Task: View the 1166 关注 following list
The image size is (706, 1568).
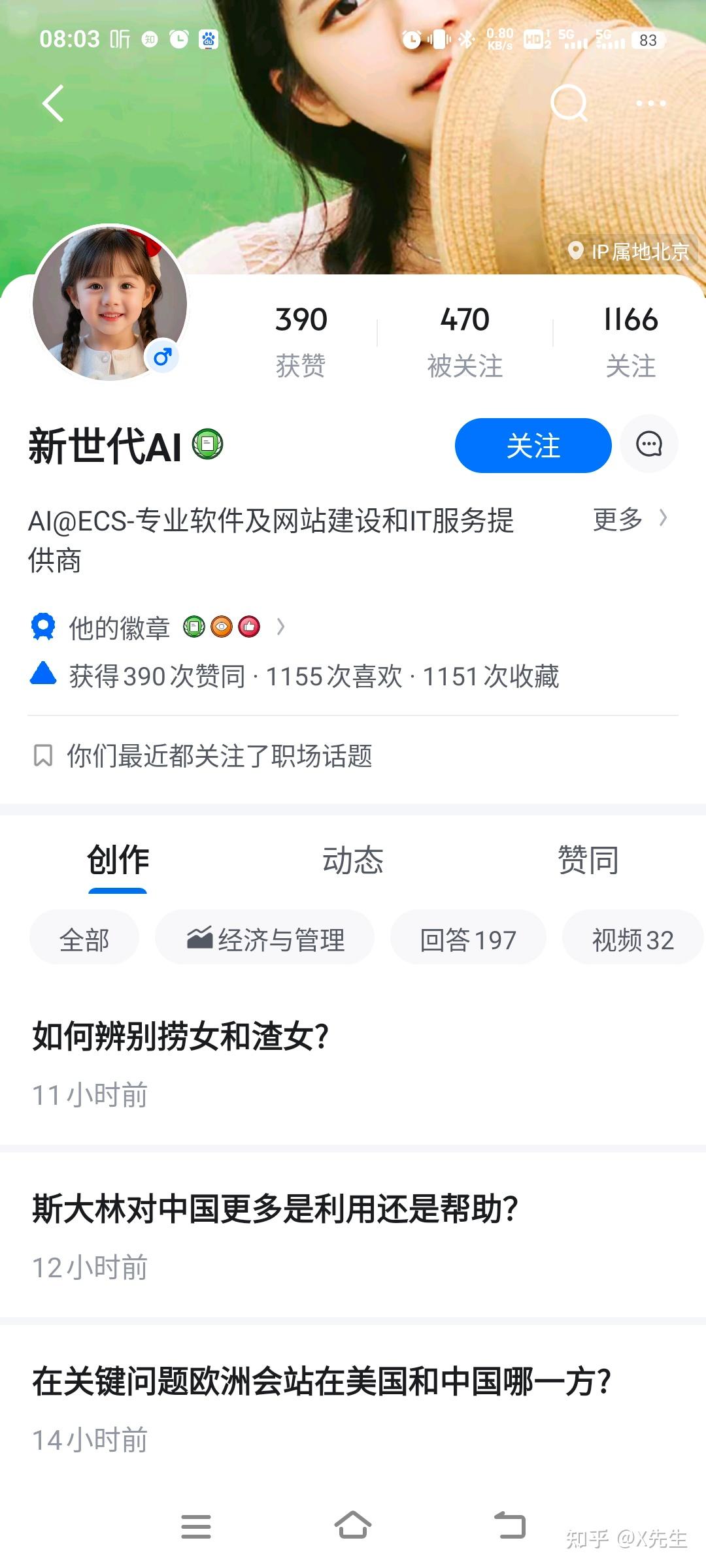Action: click(x=630, y=341)
